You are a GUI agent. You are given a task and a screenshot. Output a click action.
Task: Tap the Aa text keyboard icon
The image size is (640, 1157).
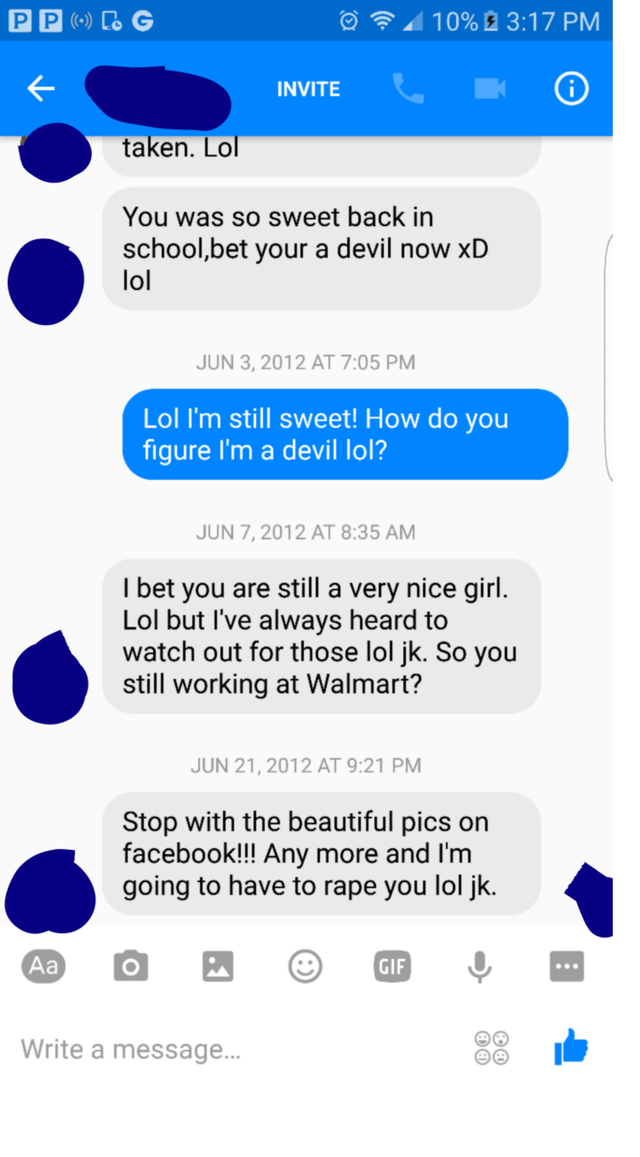[x=43, y=966]
